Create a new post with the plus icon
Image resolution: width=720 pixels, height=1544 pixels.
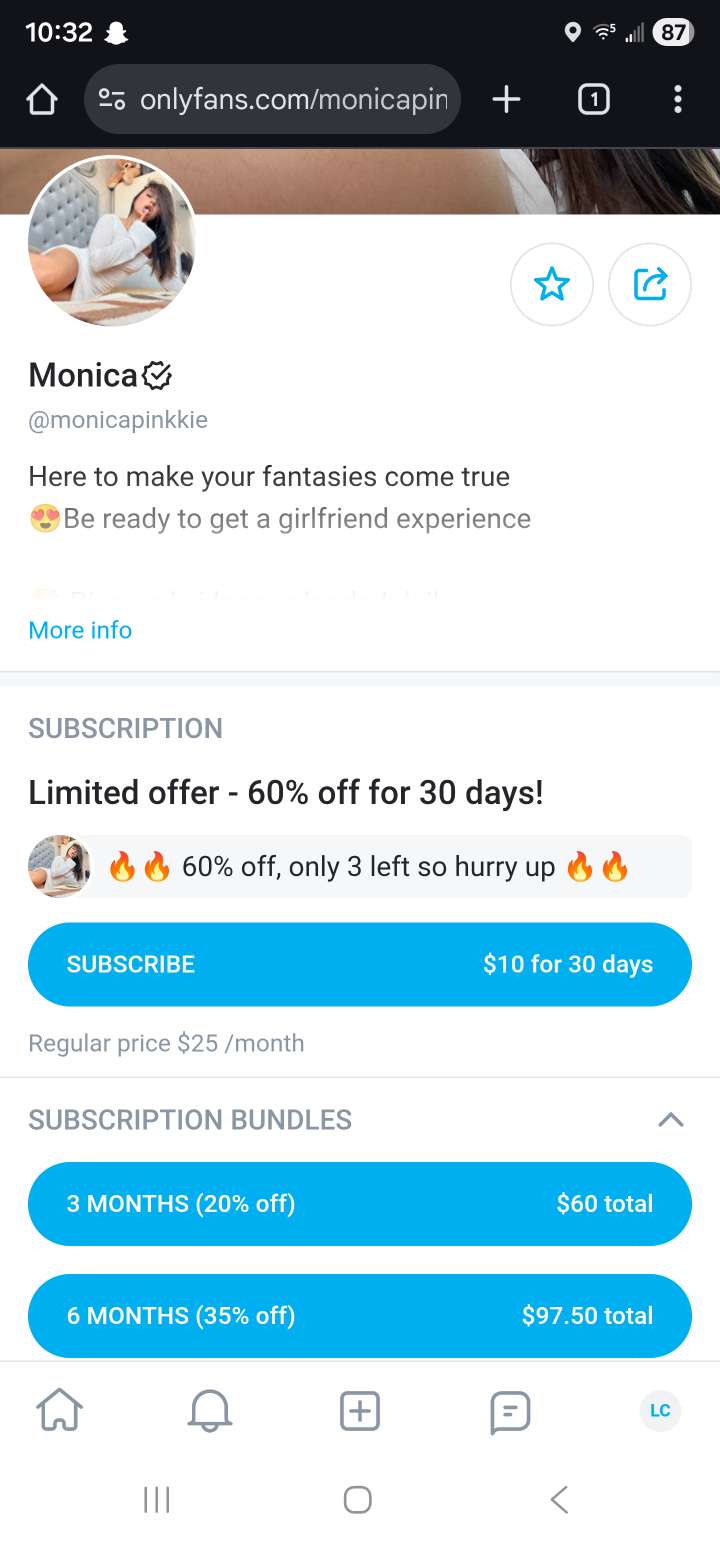pyautogui.click(x=360, y=1411)
